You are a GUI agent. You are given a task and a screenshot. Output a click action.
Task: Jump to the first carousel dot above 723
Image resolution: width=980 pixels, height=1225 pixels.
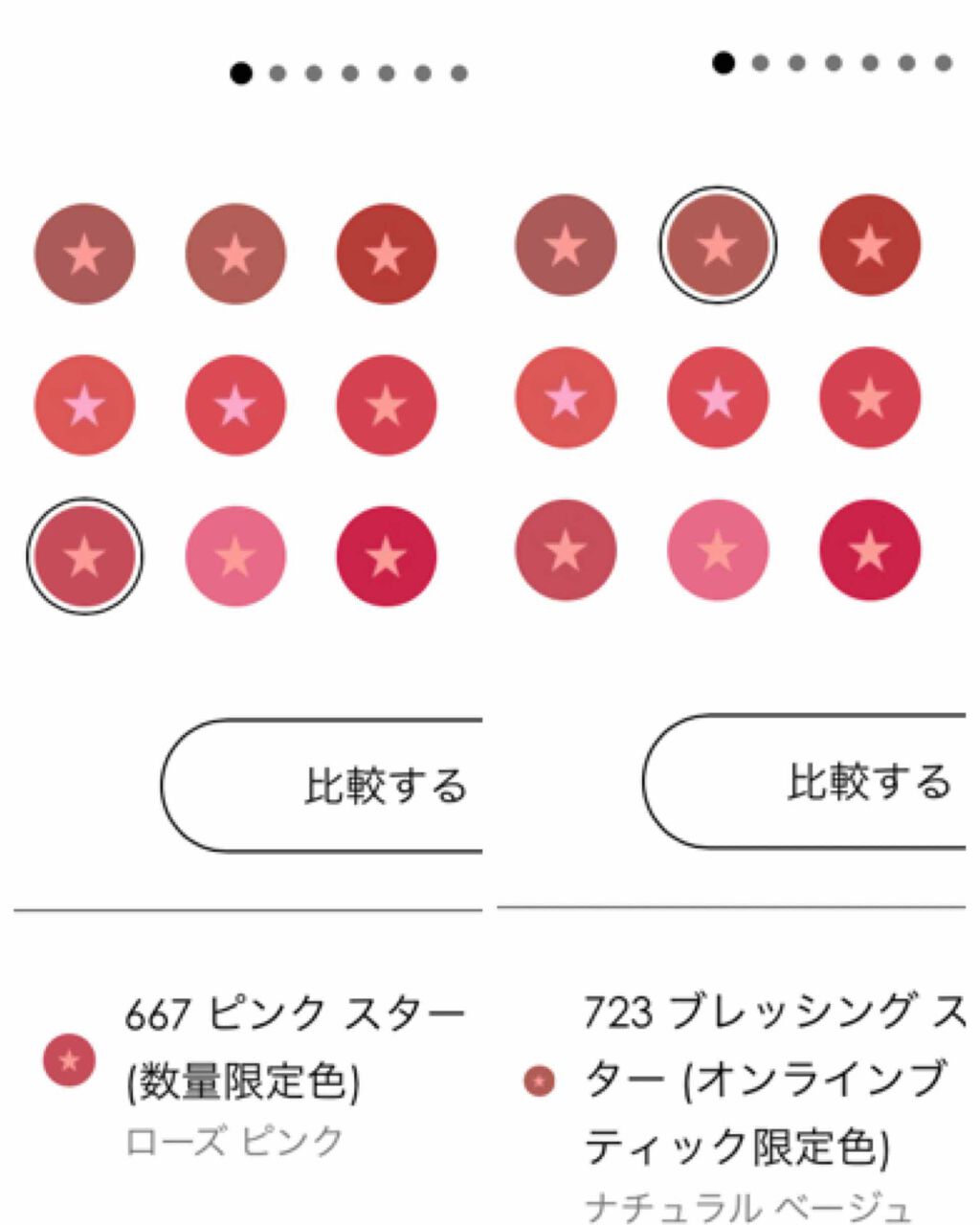pyautogui.click(x=723, y=60)
